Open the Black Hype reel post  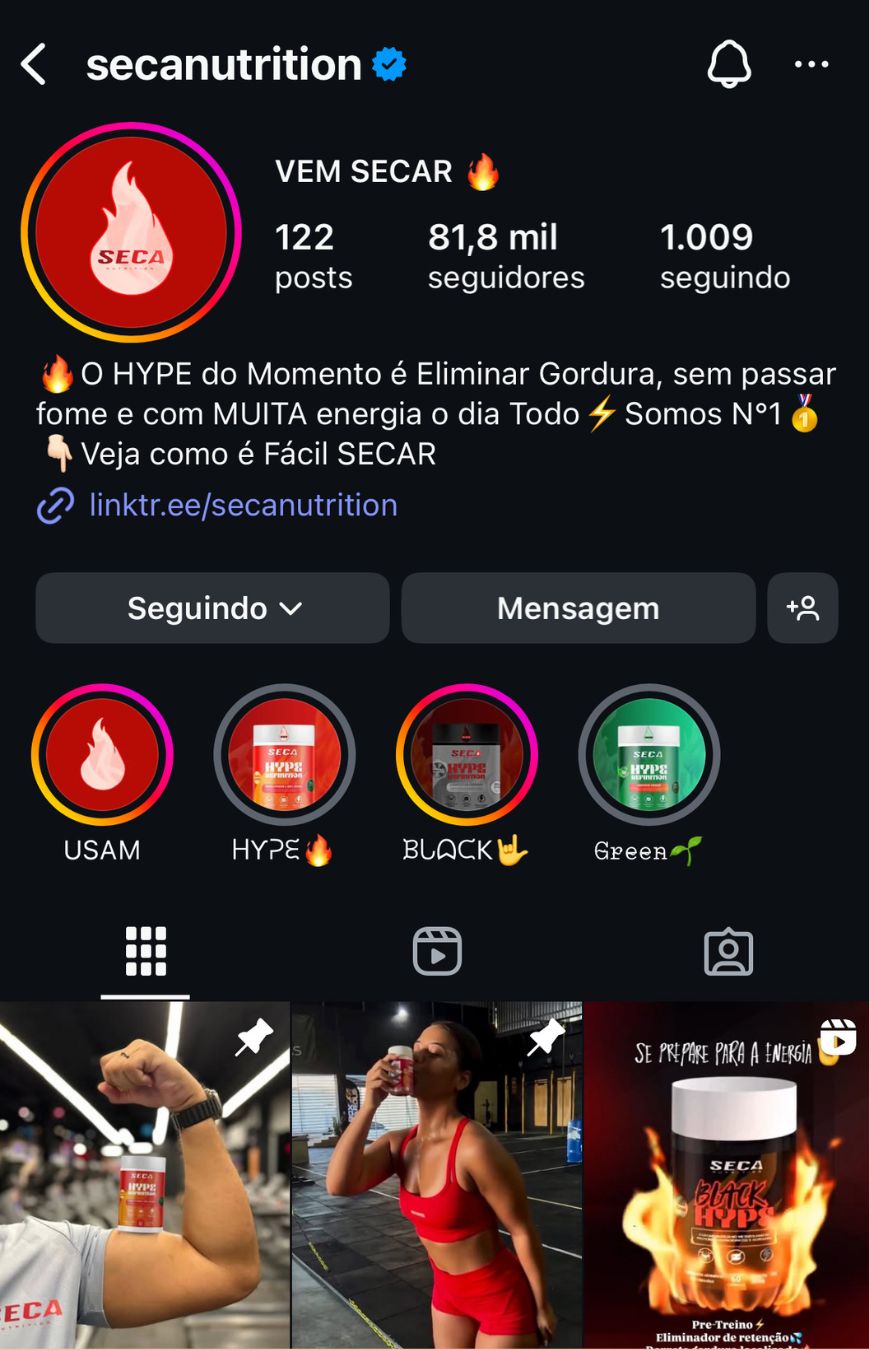point(727,1176)
